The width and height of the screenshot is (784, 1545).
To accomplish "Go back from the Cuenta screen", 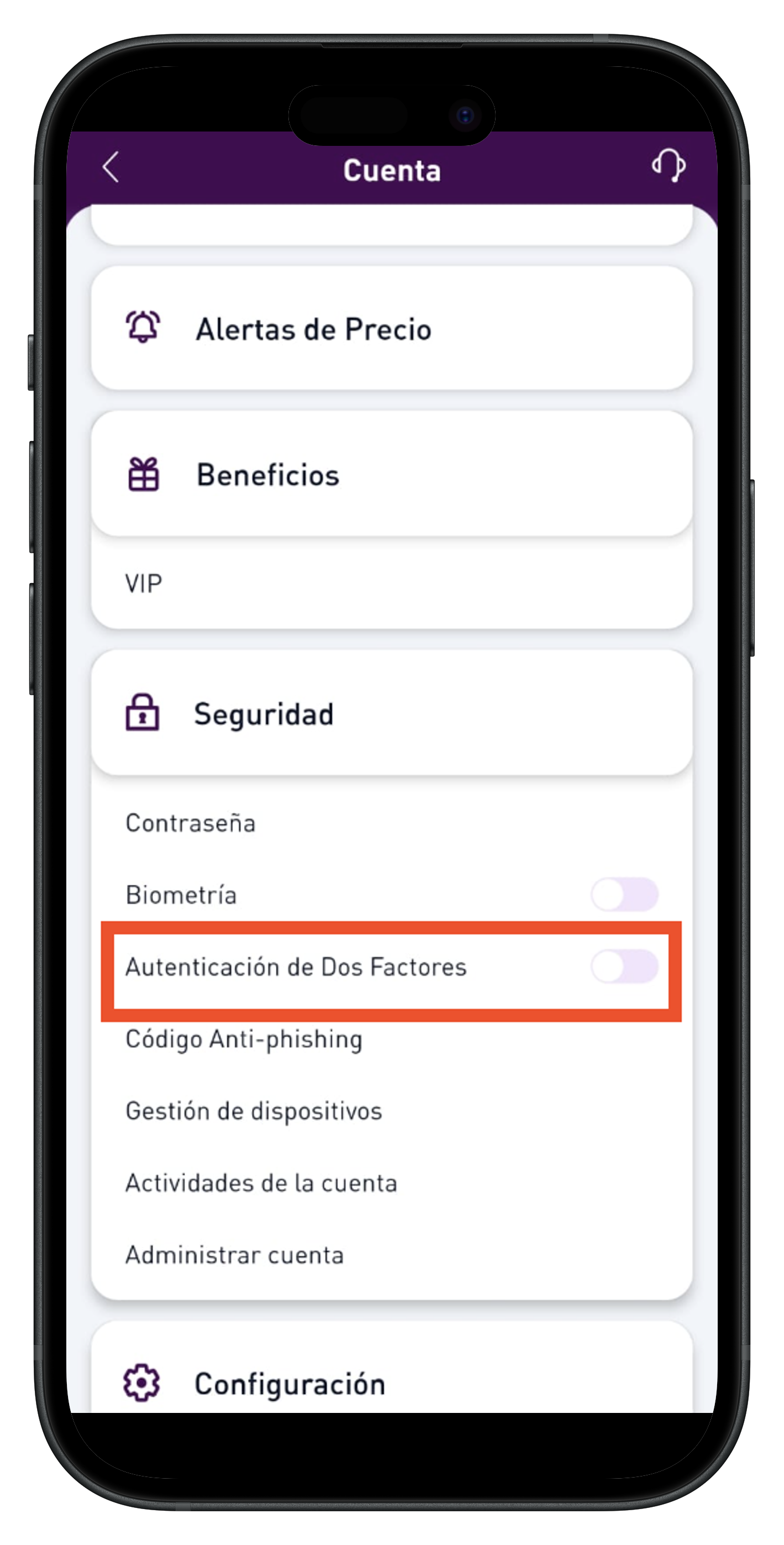I will pos(111,167).
